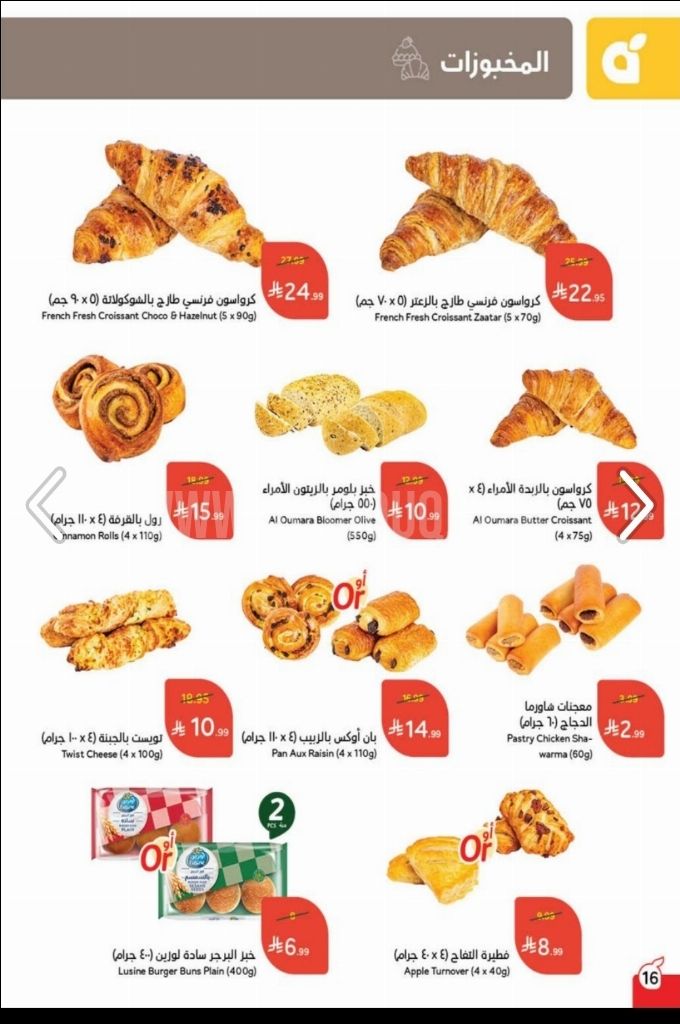Go to the previous flyer page
The height and width of the screenshot is (1024, 680).
tap(45, 505)
